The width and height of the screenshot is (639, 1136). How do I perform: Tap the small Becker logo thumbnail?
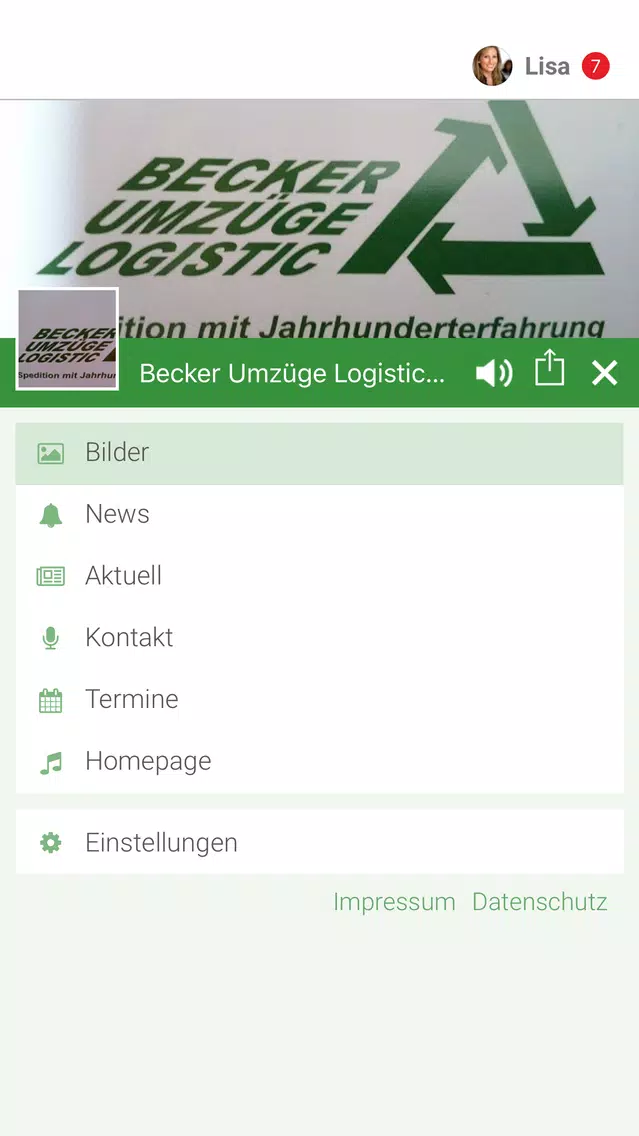[x=67, y=338]
